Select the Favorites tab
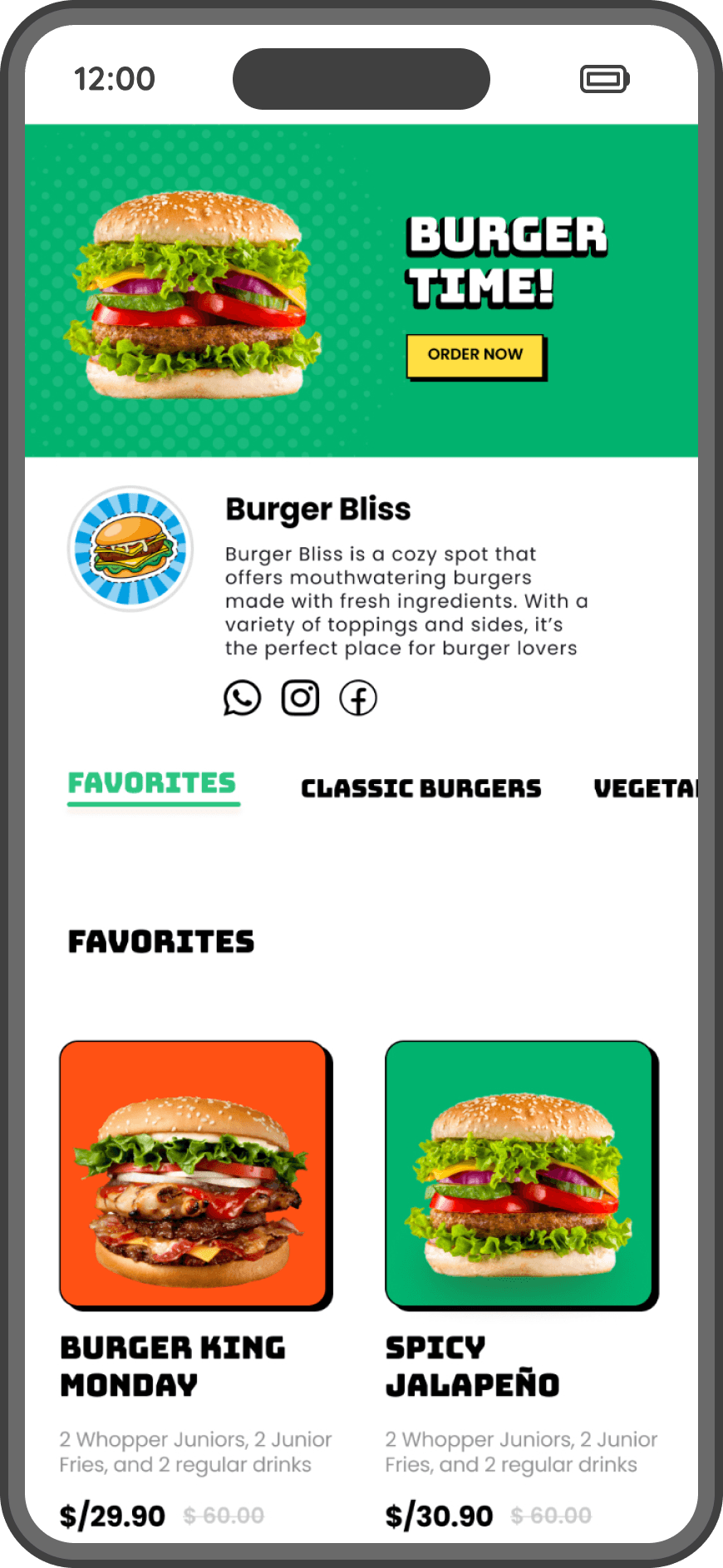723x1568 pixels. (x=152, y=784)
